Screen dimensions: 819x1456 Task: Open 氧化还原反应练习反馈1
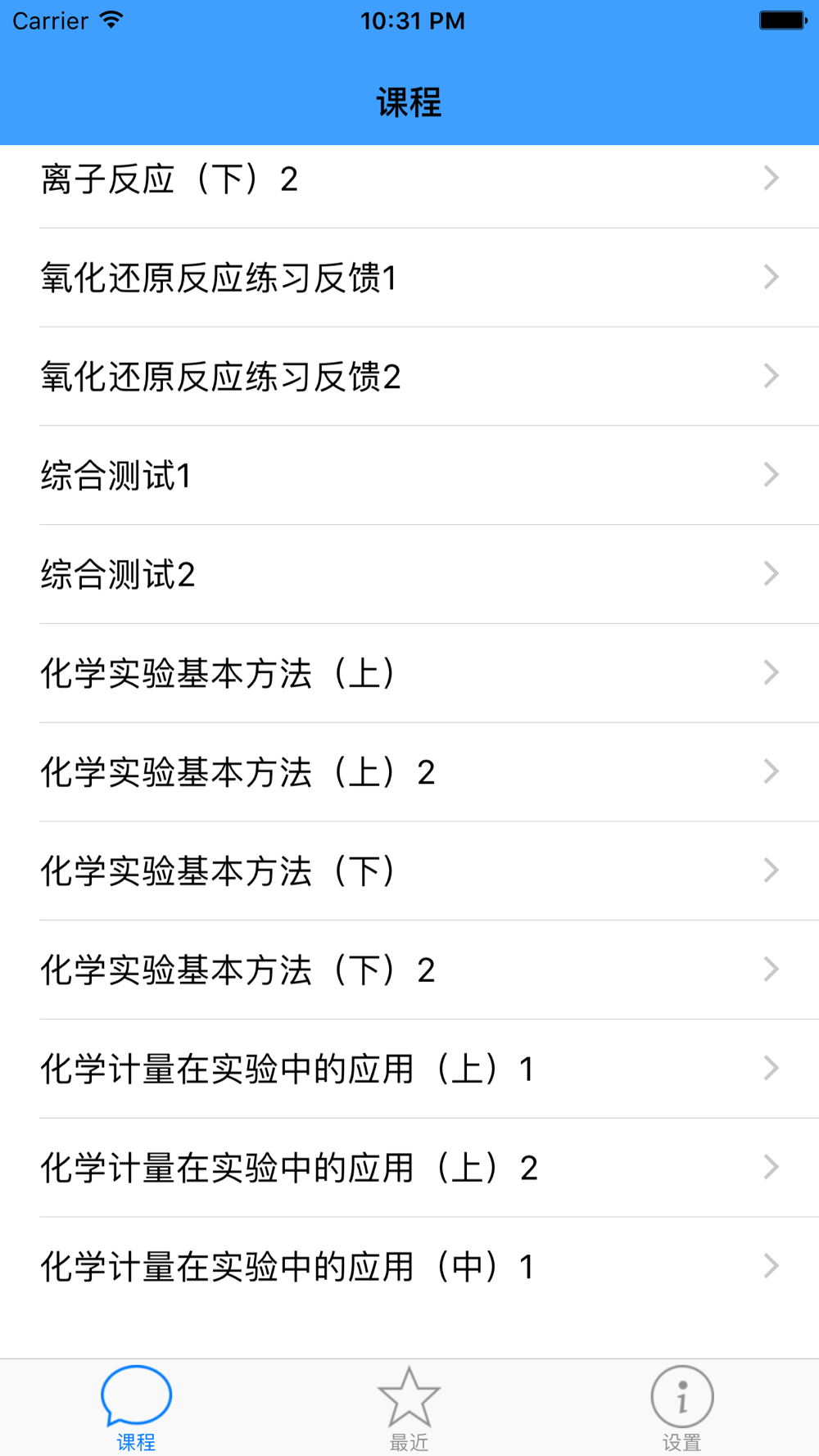click(x=409, y=278)
